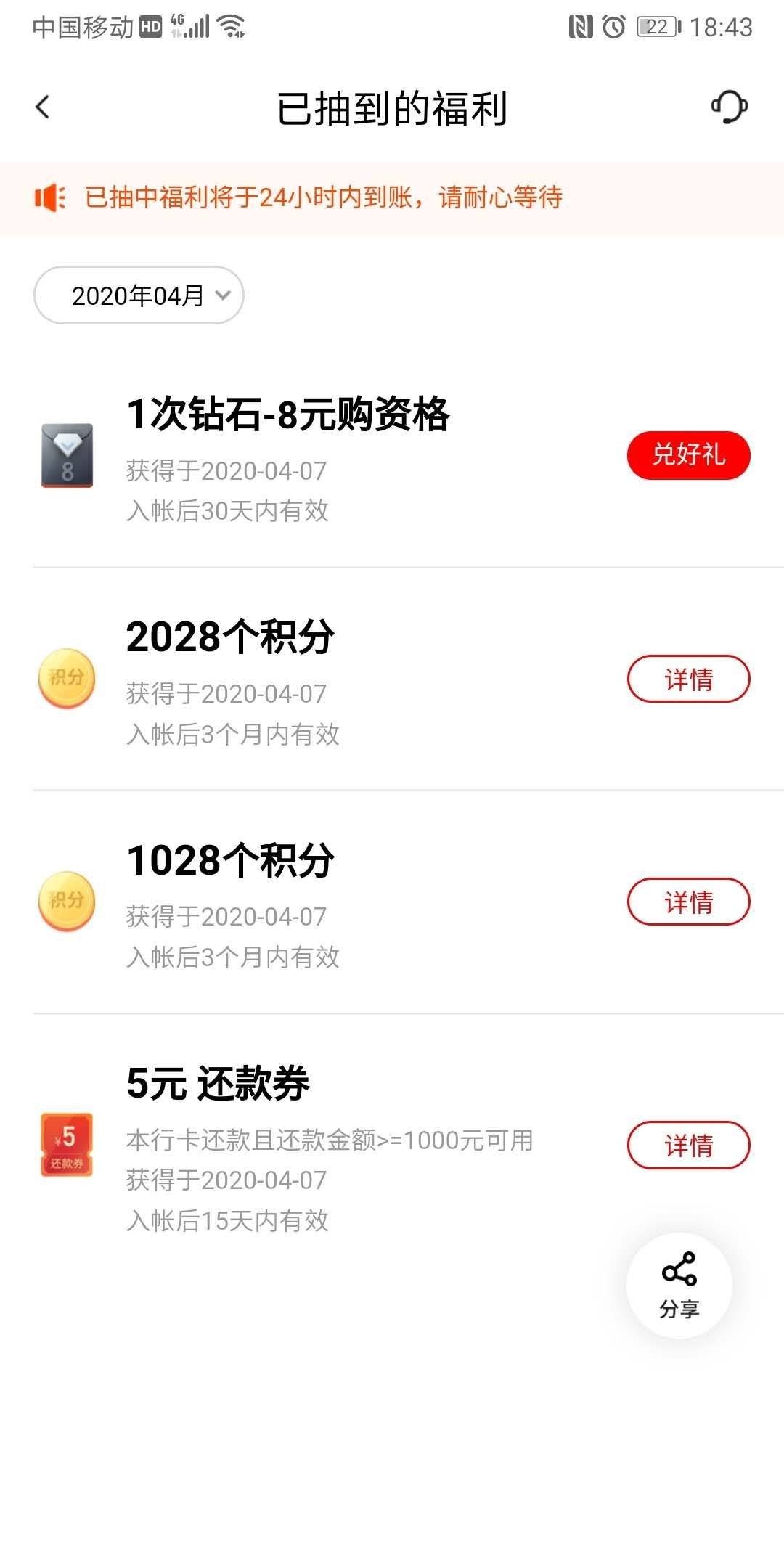View 详情 for 5元还款券
This screenshot has height=1568, width=784.
point(688,1145)
